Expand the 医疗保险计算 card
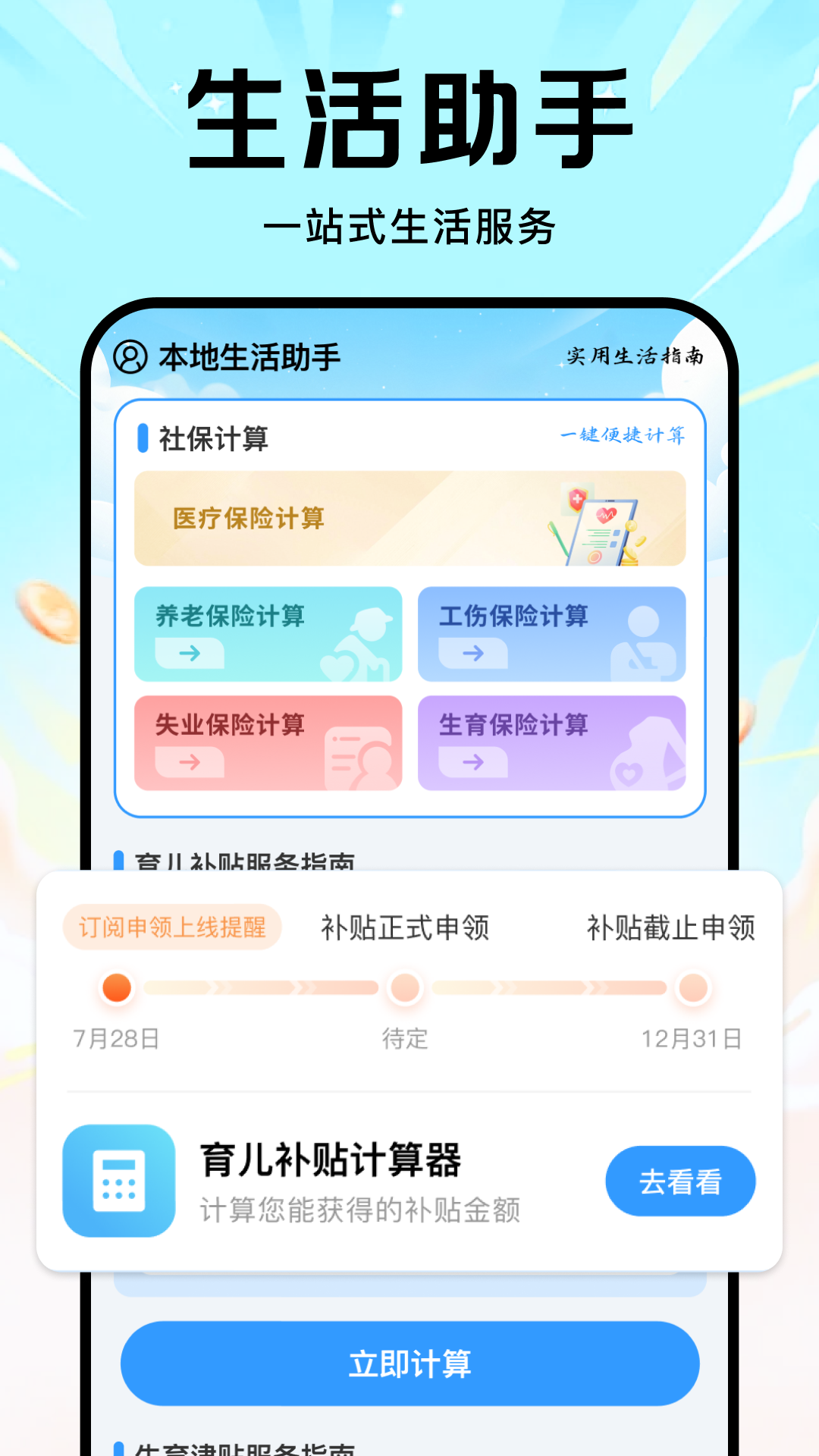 (408, 519)
